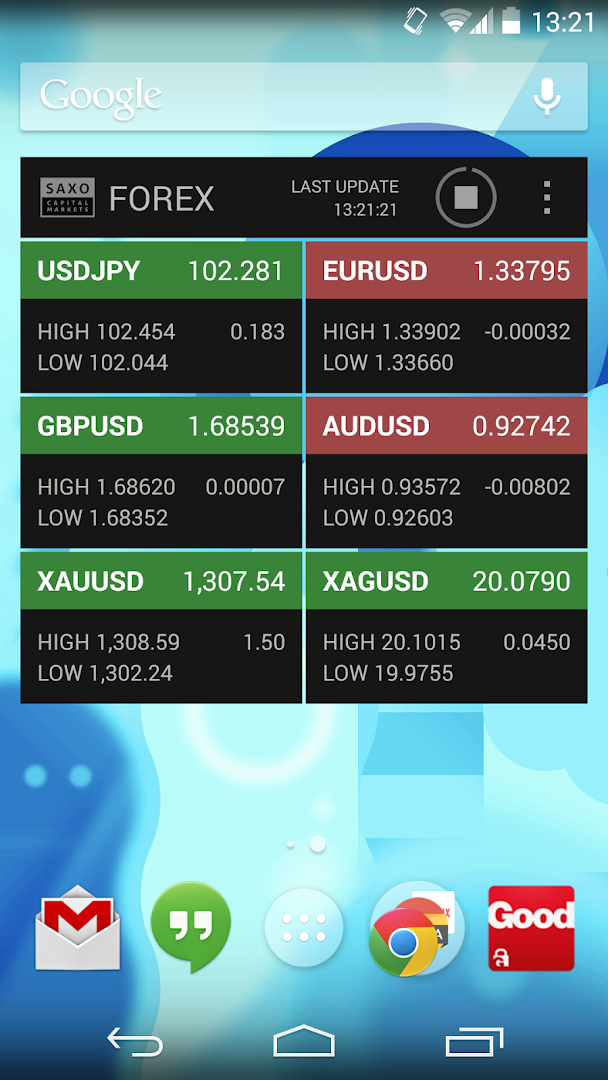The width and height of the screenshot is (608, 1080).
Task: Select the GBPUSD quote tile
Action: (161, 471)
